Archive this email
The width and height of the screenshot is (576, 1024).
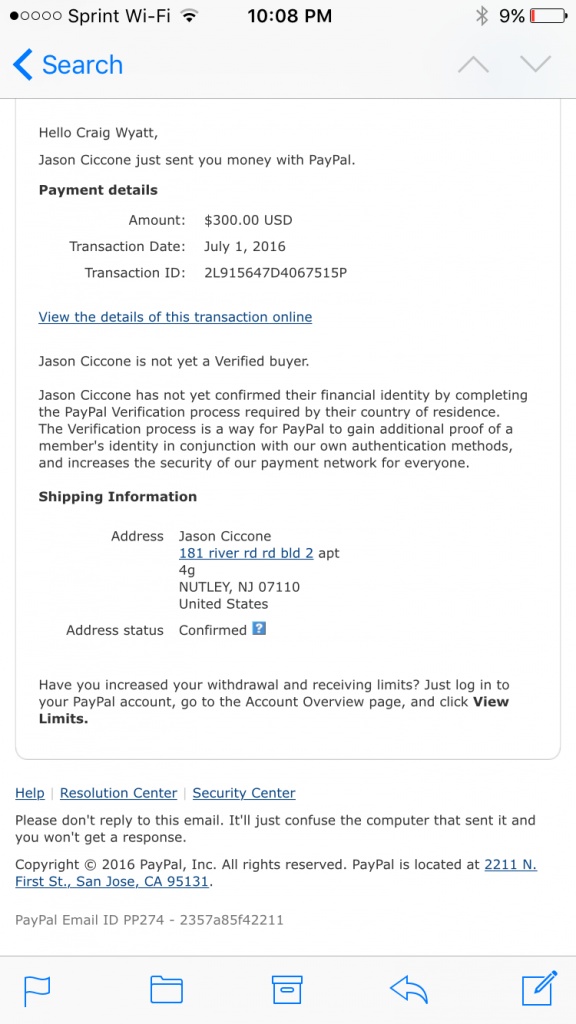pos(287,990)
